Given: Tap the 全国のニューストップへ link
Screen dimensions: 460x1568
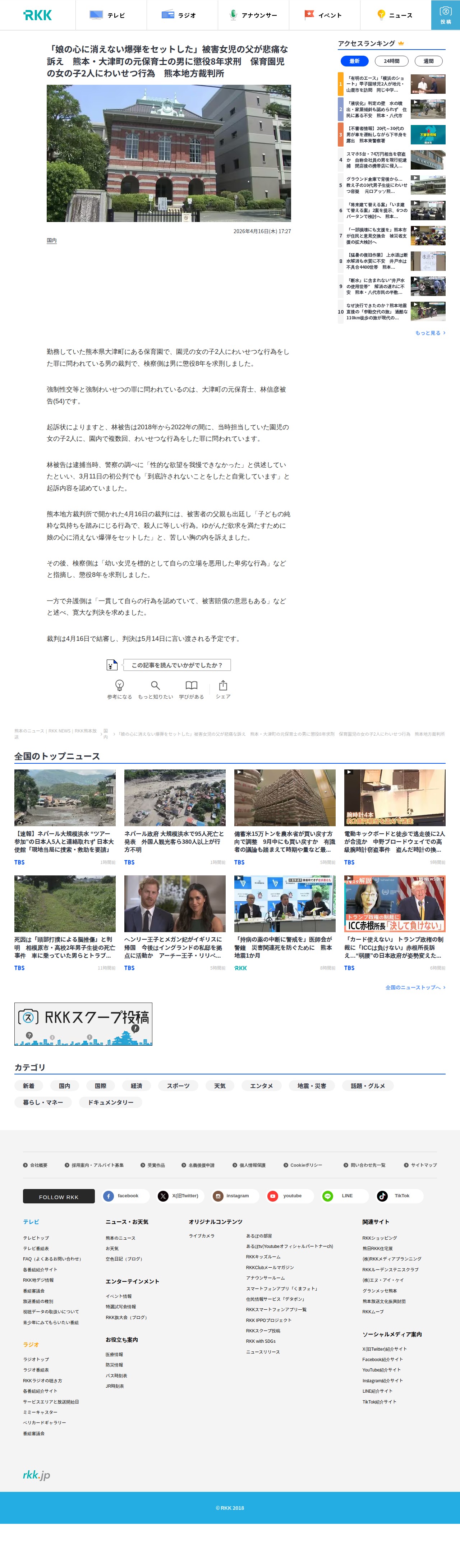Looking at the screenshot, I should point(415,987).
